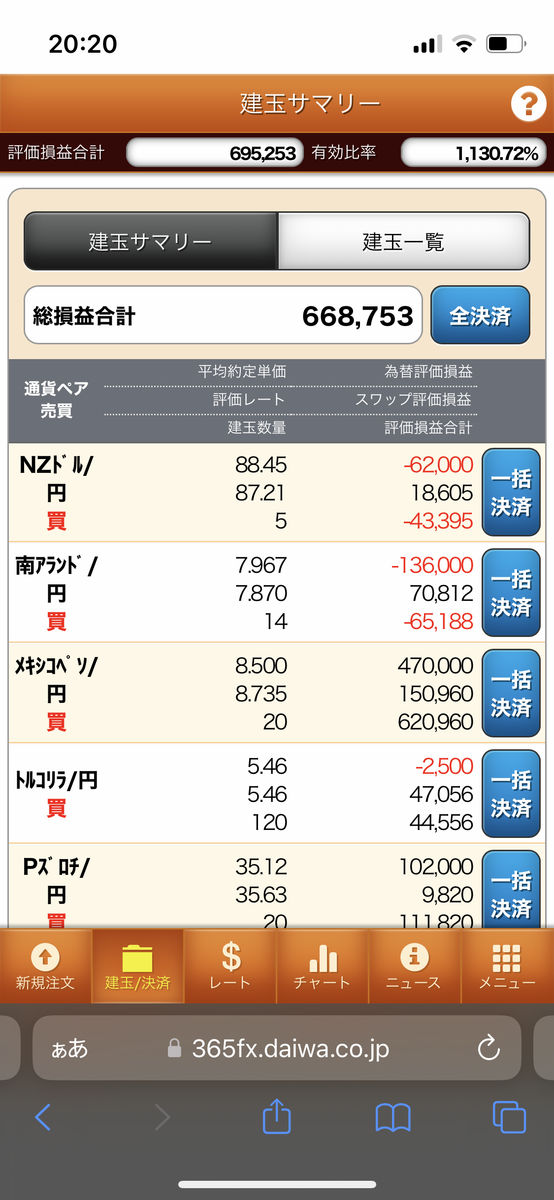Tap 一括決済 for NZドル/円

(x=511, y=493)
